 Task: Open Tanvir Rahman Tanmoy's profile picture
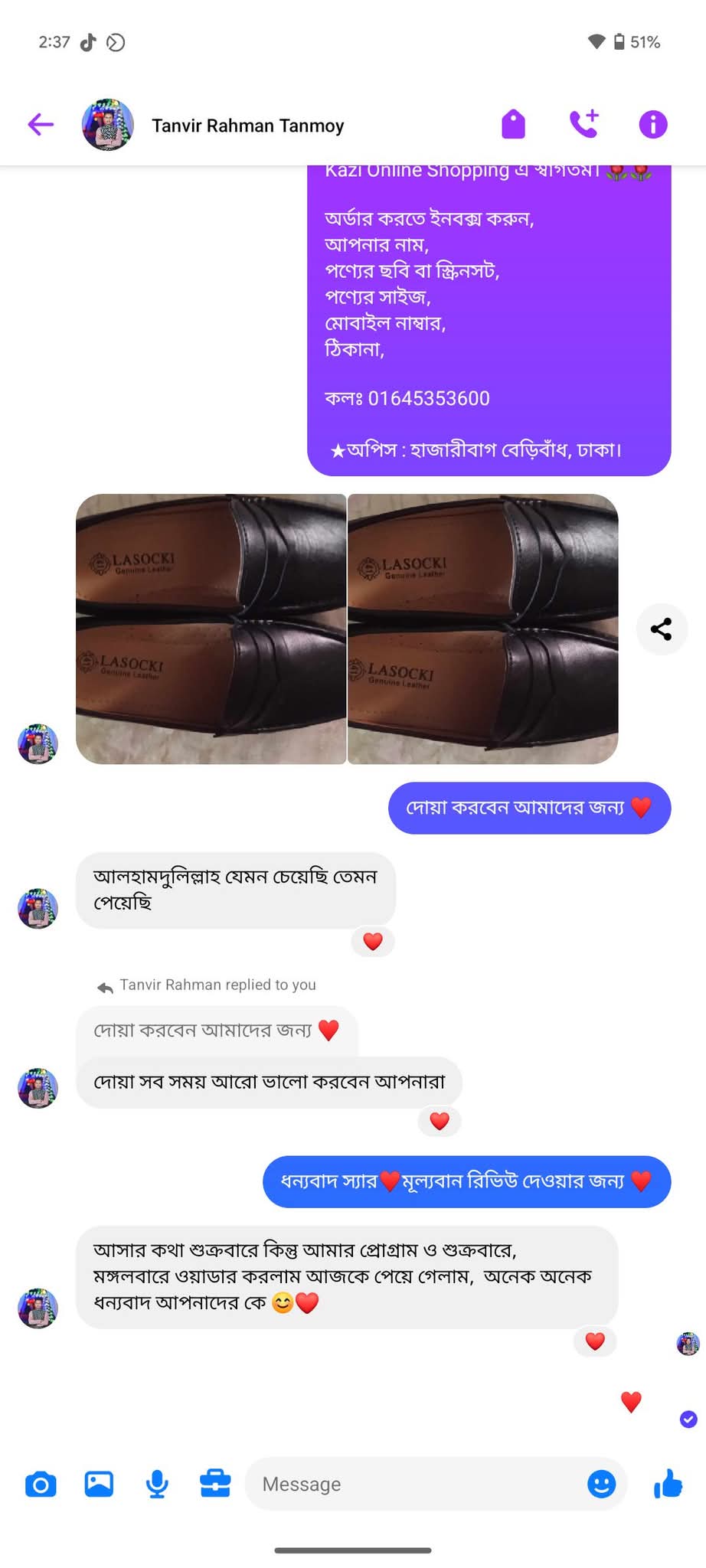point(108,125)
